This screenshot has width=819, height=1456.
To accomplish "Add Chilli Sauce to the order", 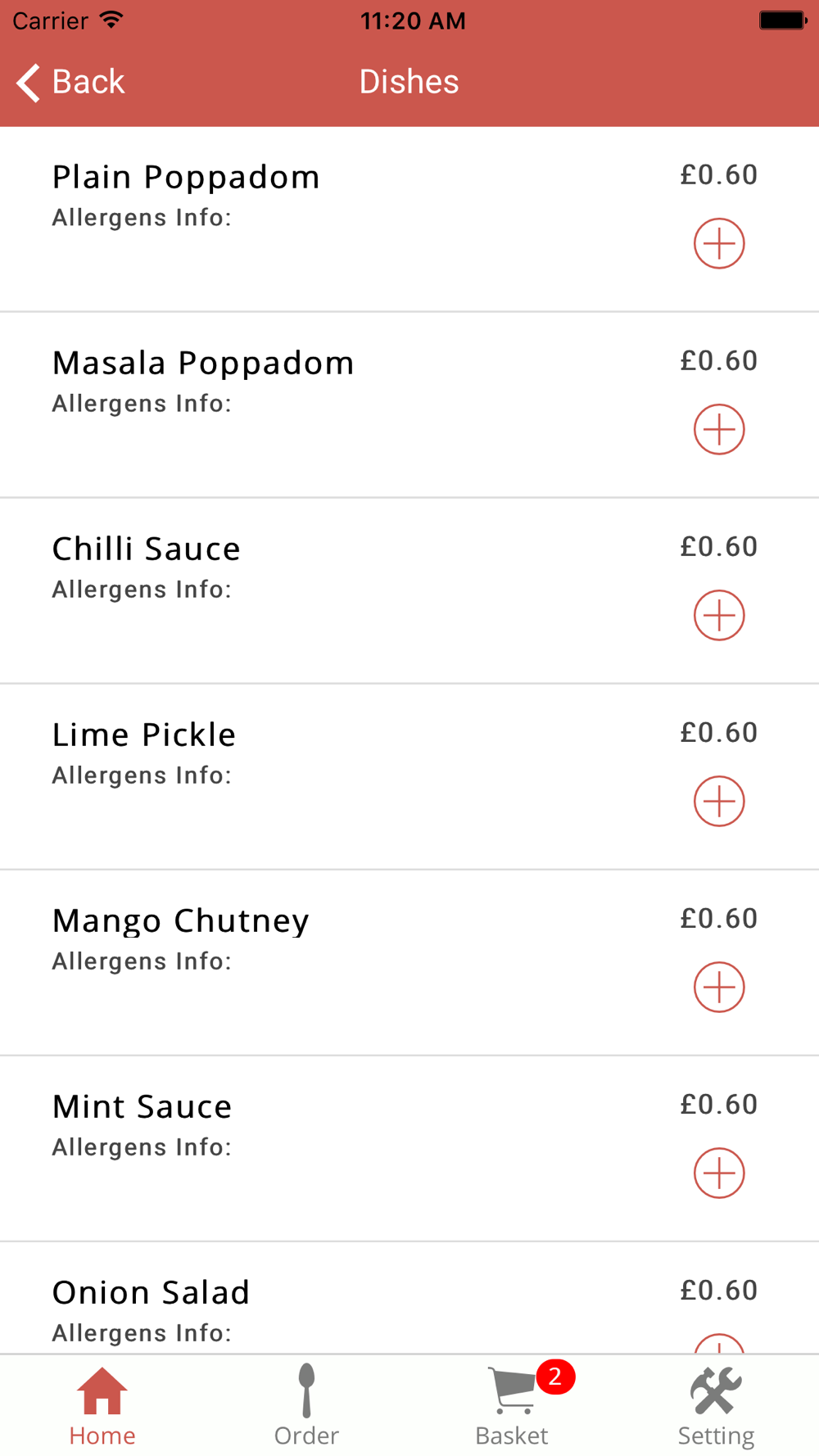I will (719, 615).
